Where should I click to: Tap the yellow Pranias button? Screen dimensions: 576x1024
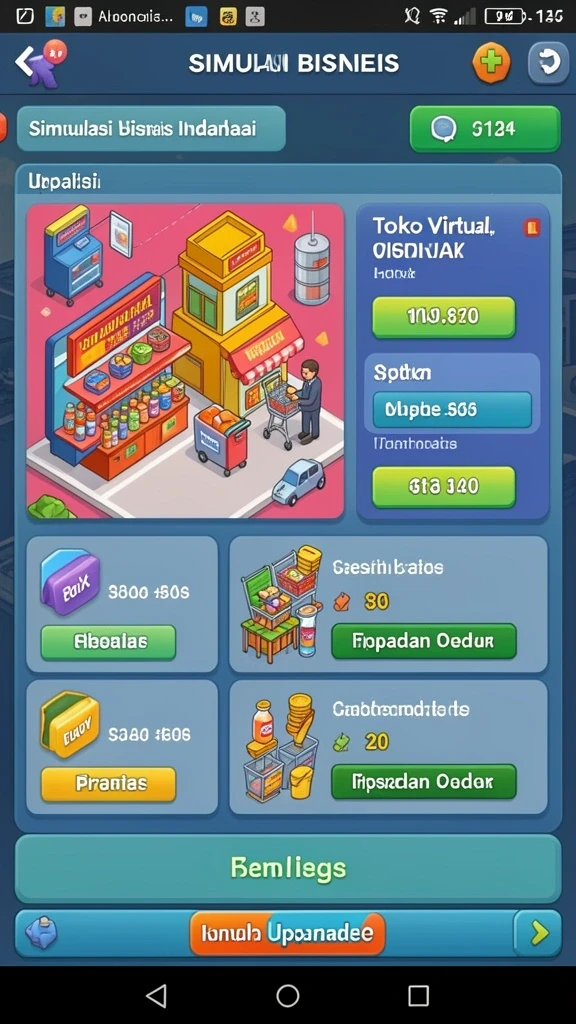108,784
